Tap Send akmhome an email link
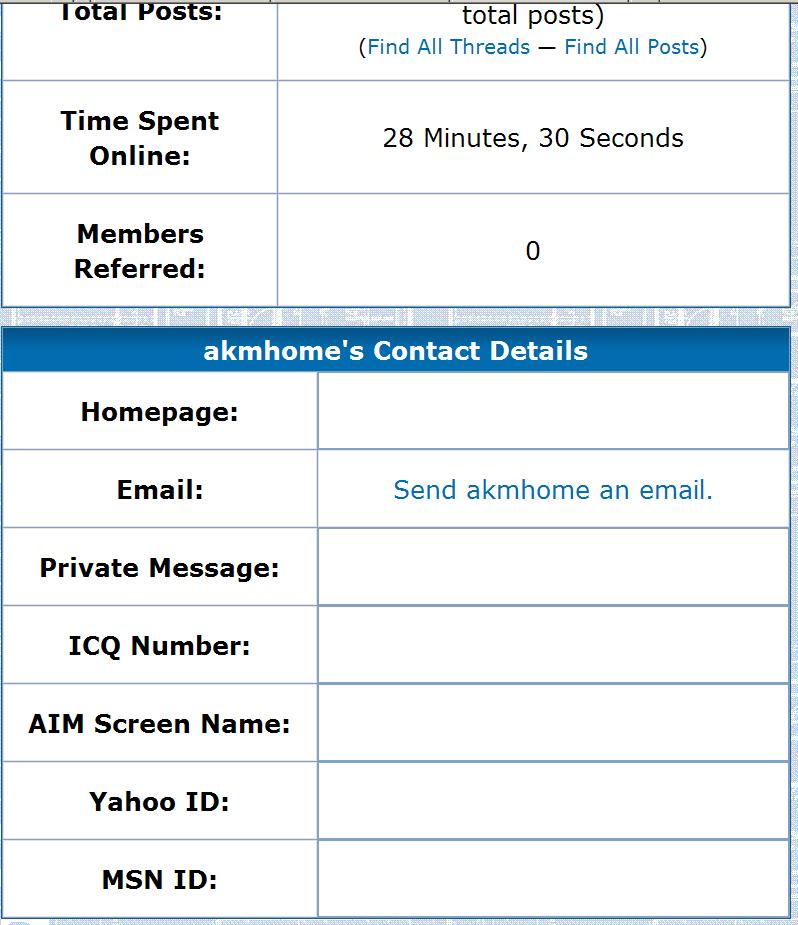 coord(553,490)
